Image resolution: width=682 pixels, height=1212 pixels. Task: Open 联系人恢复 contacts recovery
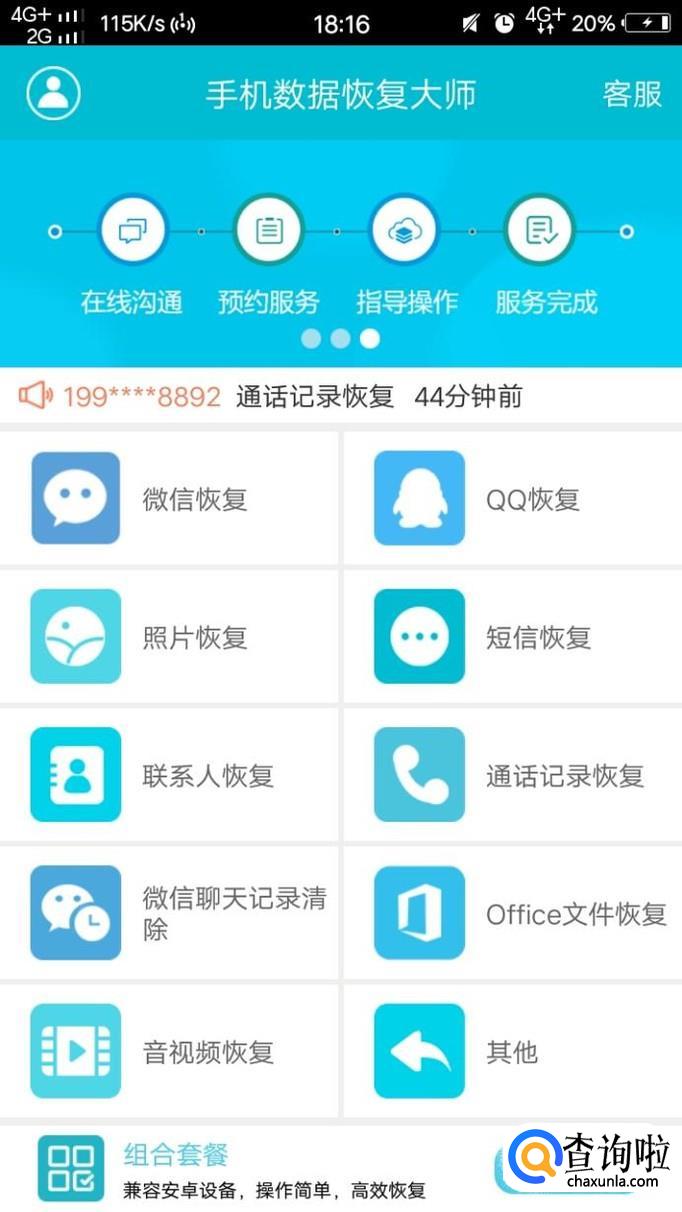pyautogui.click(x=170, y=775)
